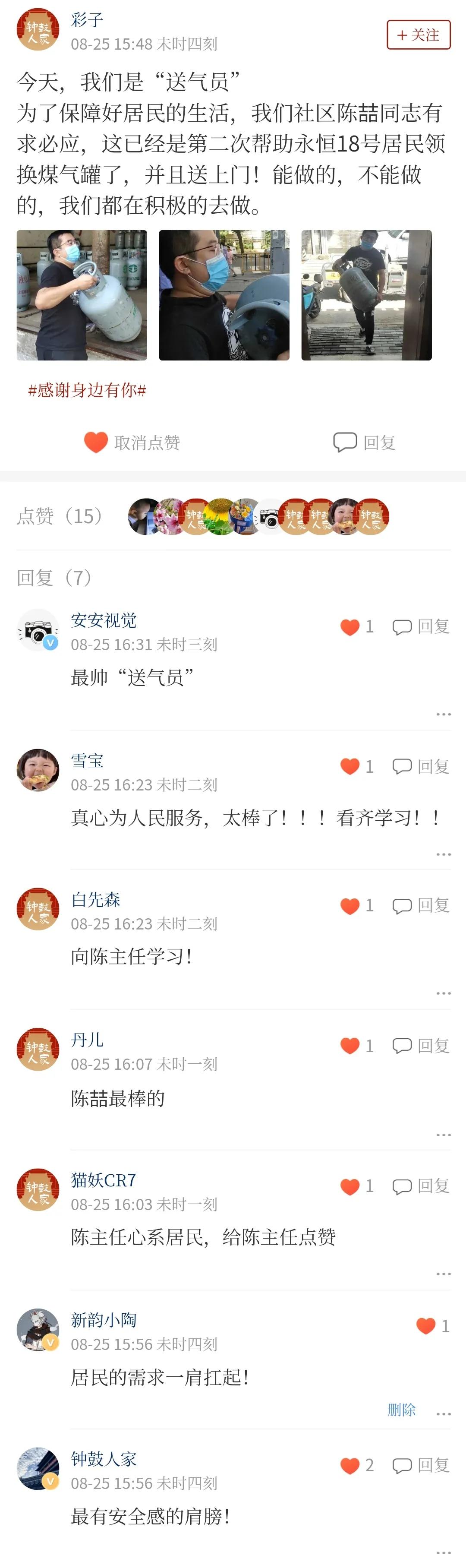Image resolution: width=466 pixels, height=1568 pixels.
Task: Open more options on 白先森's comment
Action: [444, 993]
